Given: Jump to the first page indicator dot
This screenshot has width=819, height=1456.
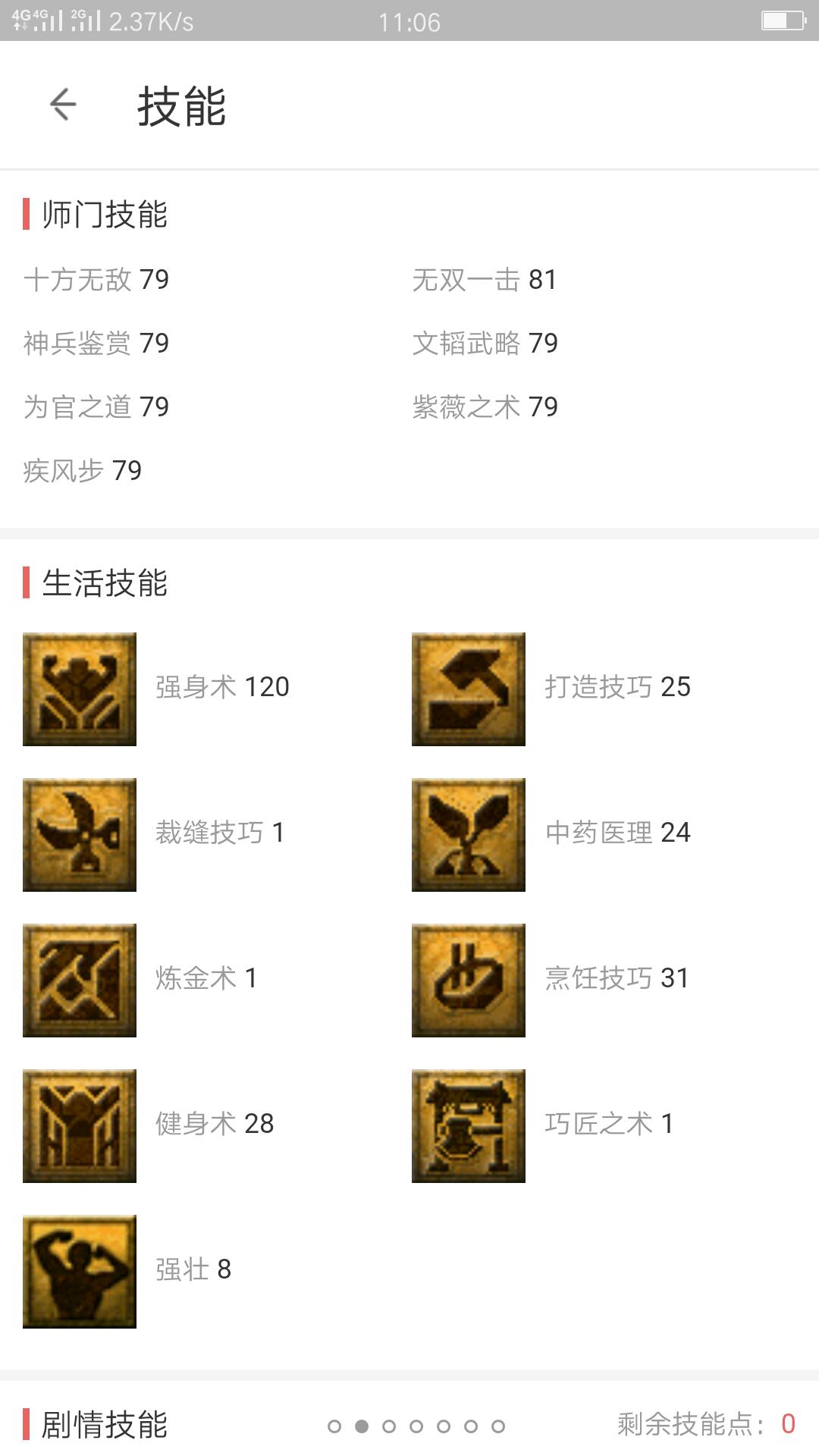Looking at the screenshot, I should point(334,1426).
